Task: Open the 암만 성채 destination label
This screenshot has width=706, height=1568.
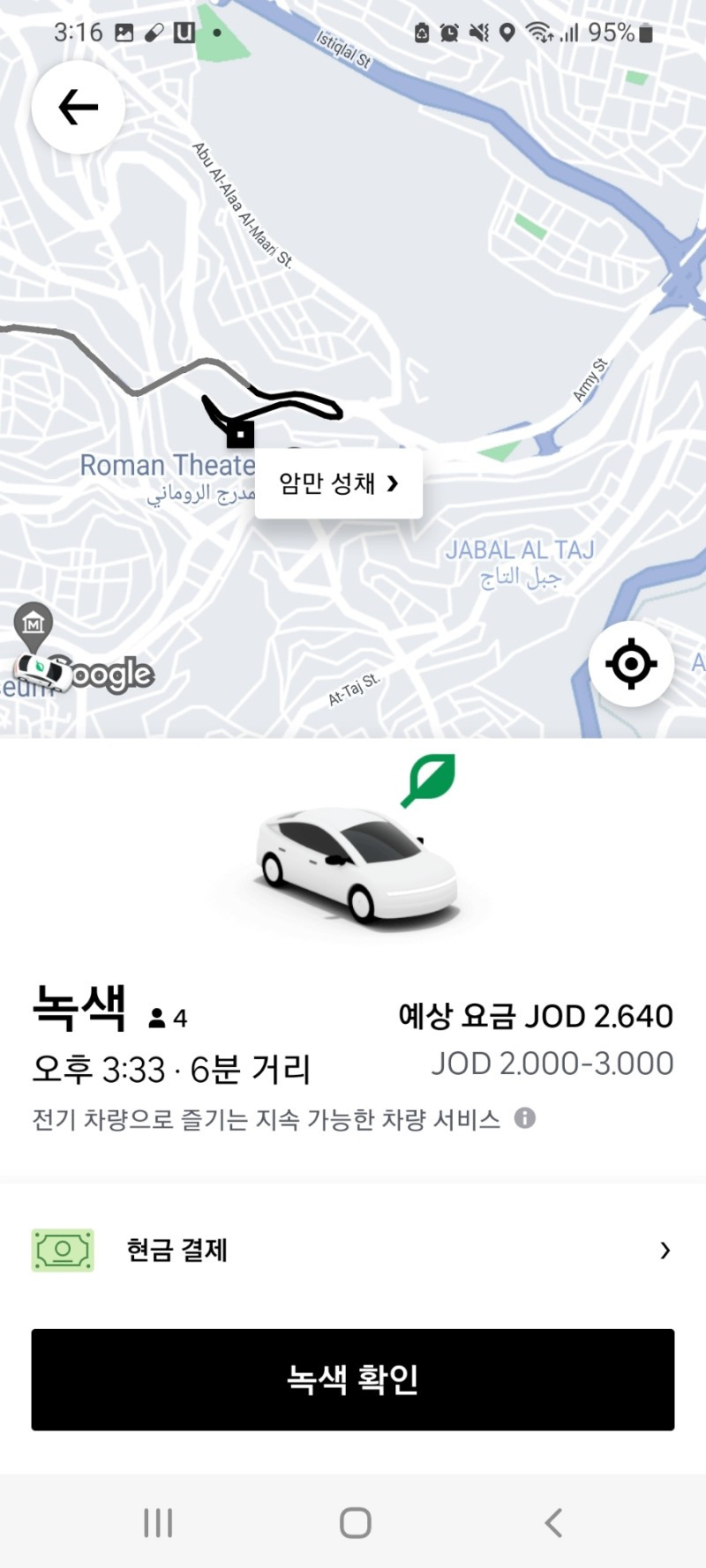Action: 338,483
